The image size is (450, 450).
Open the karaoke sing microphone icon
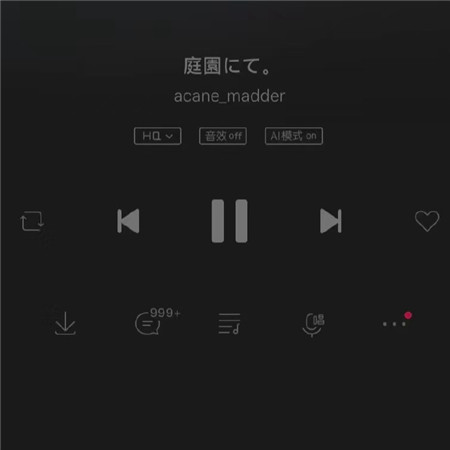(313, 324)
